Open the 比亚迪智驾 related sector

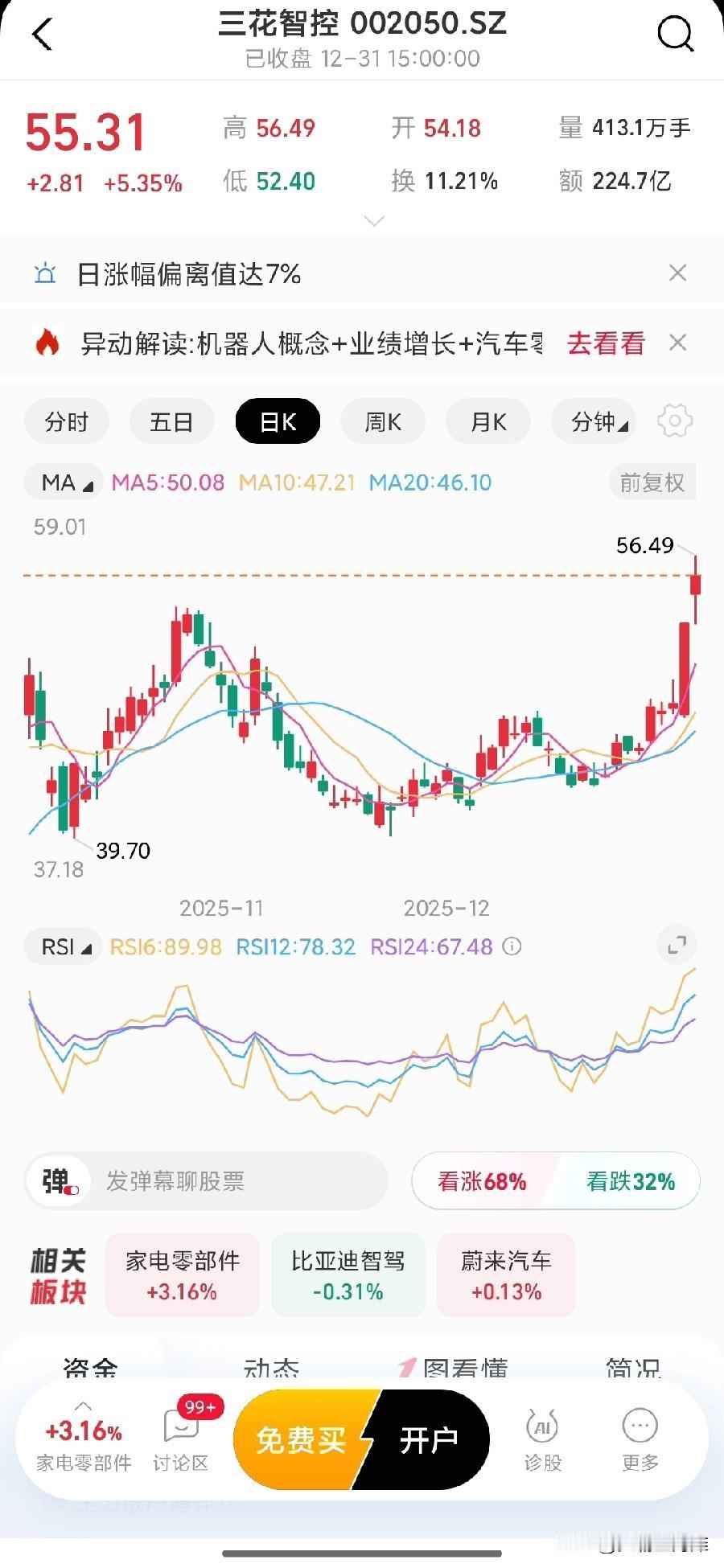348,1275
